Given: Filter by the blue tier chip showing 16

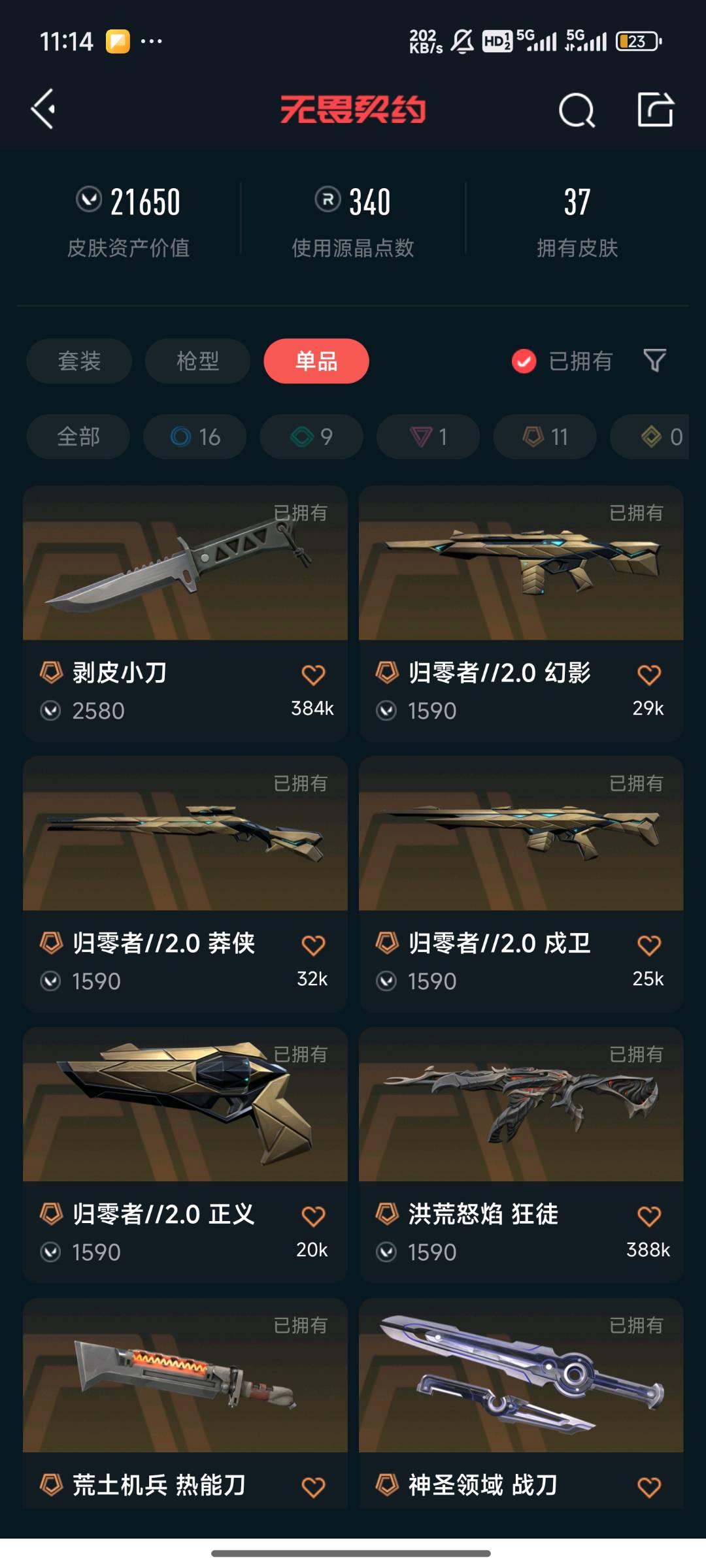Looking at the screenshot, I should tap(195, 436).
